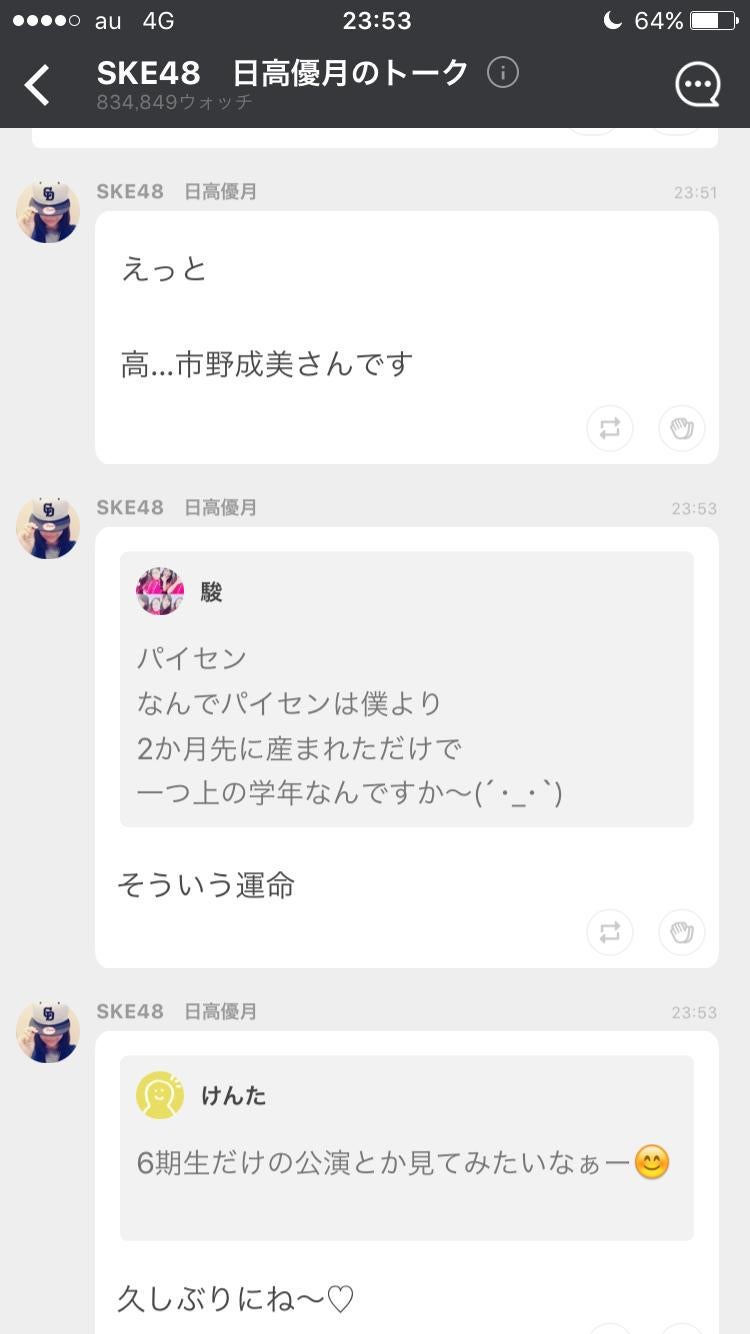Repost the 市野成美 message using the loop icon

610,428
